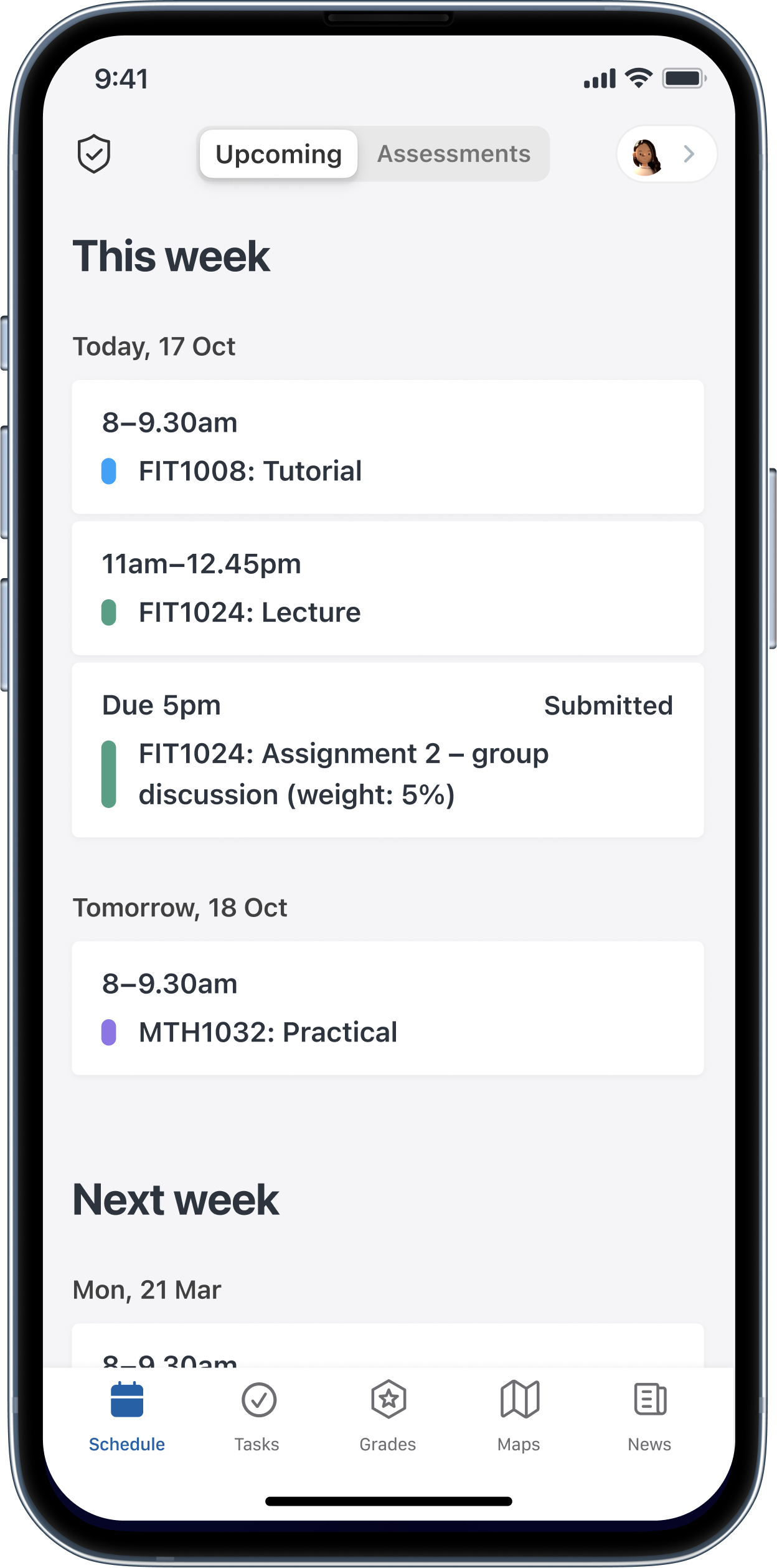The image size is (777, 1568).
Task: Tap the Today, 17 Oct heading
Action: pyautogui.click(x=154, y=347)
